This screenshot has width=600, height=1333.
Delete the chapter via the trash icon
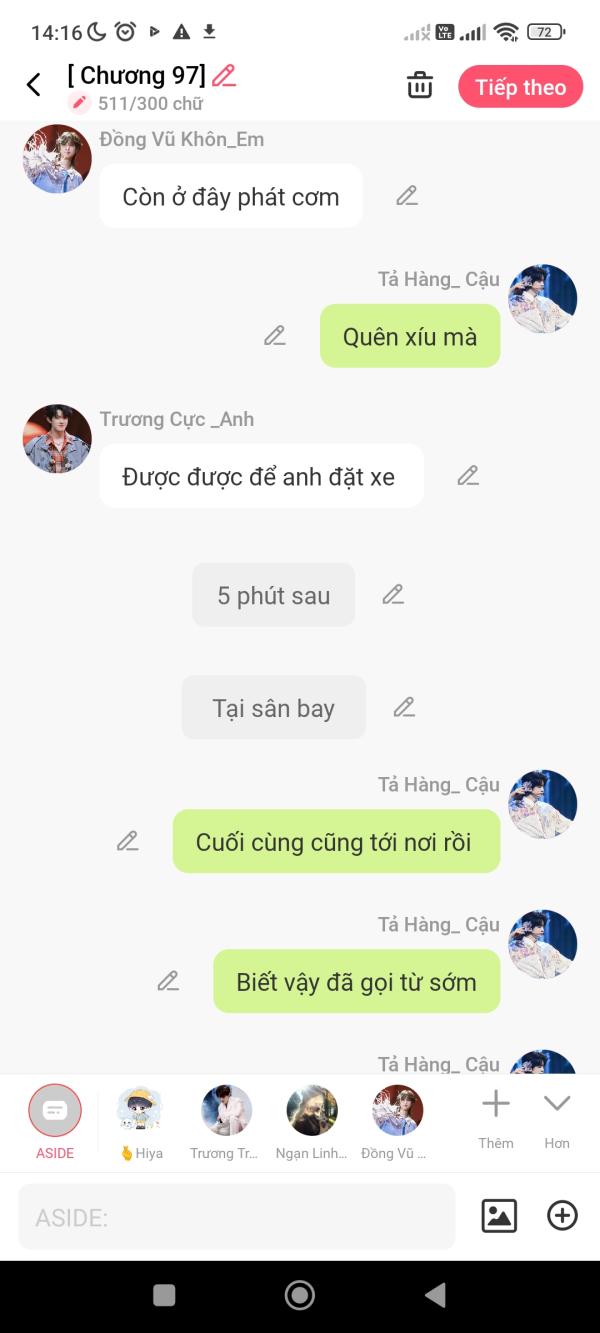[420, 86]
